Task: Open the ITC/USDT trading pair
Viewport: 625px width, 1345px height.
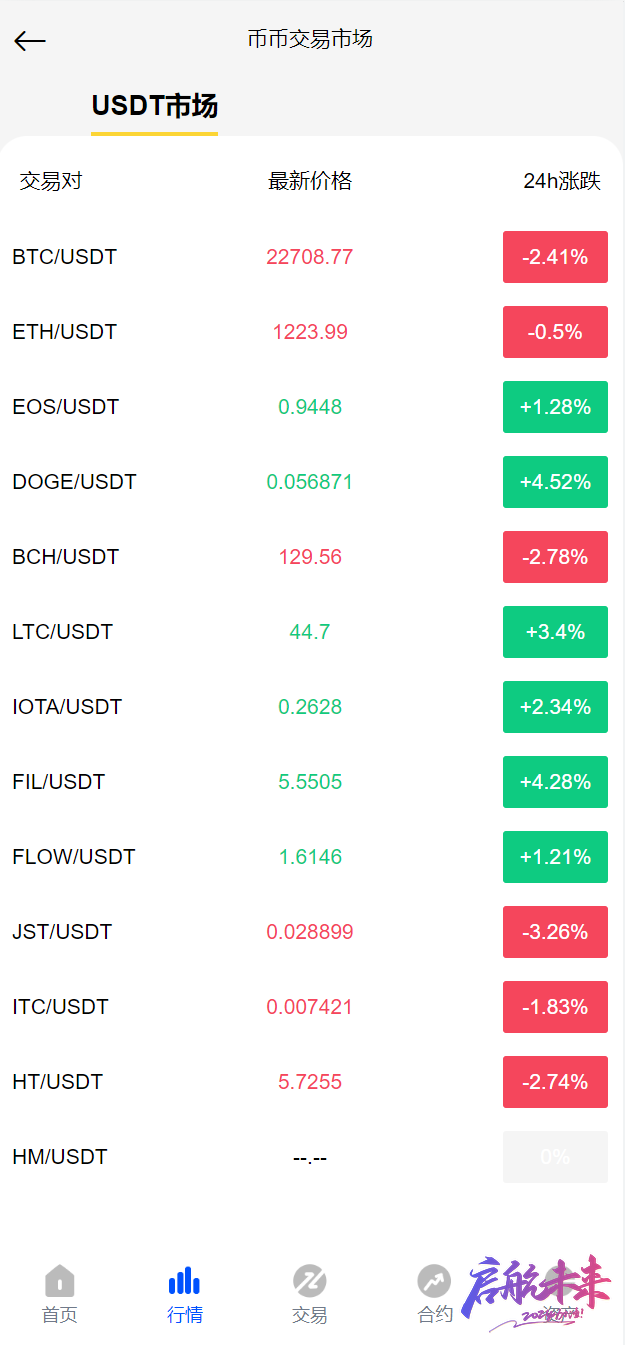Action: pyautogui.click(x=312, y=1007)
